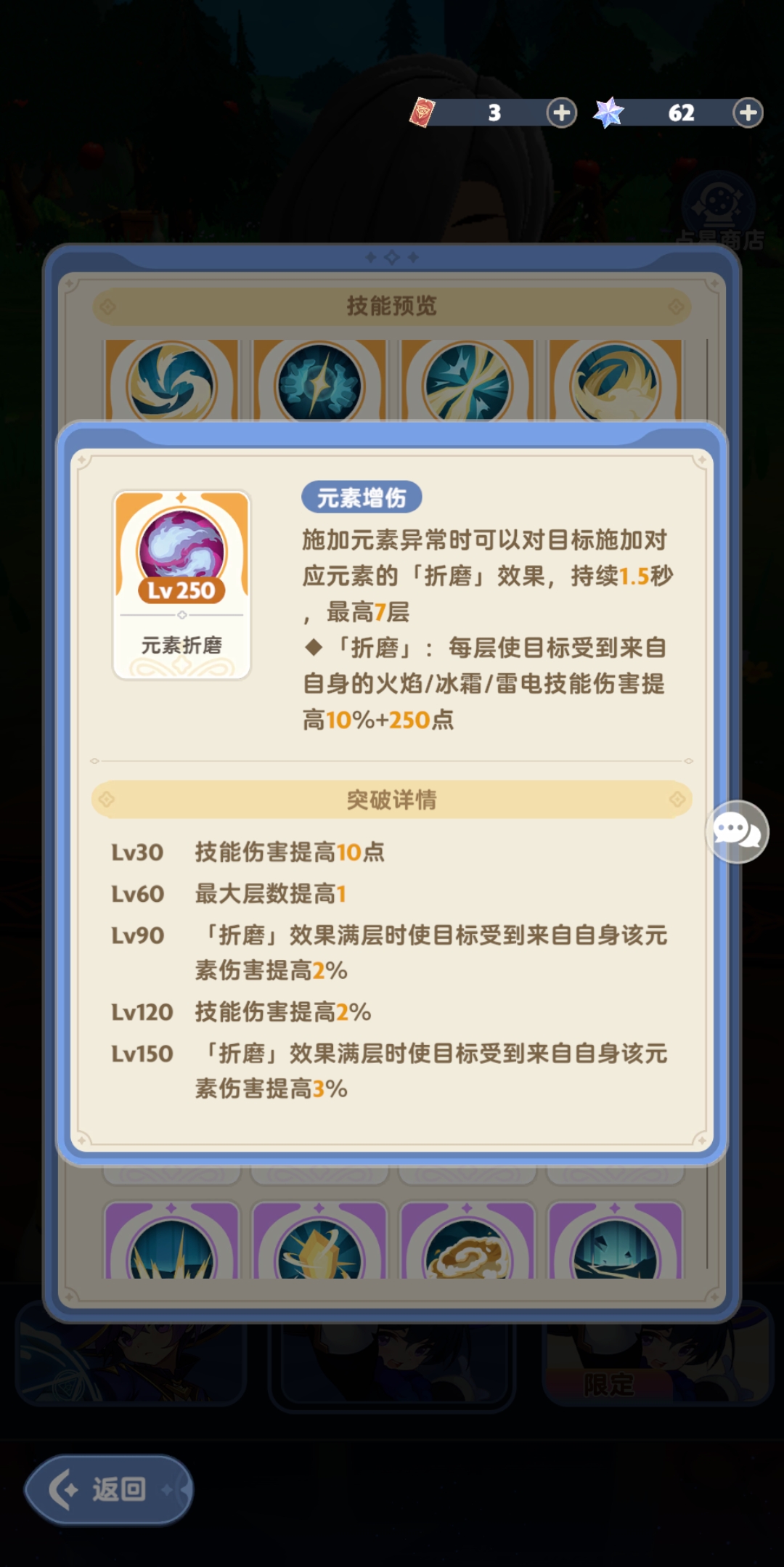Select the snowflake spark skill icon

point(319,380)
